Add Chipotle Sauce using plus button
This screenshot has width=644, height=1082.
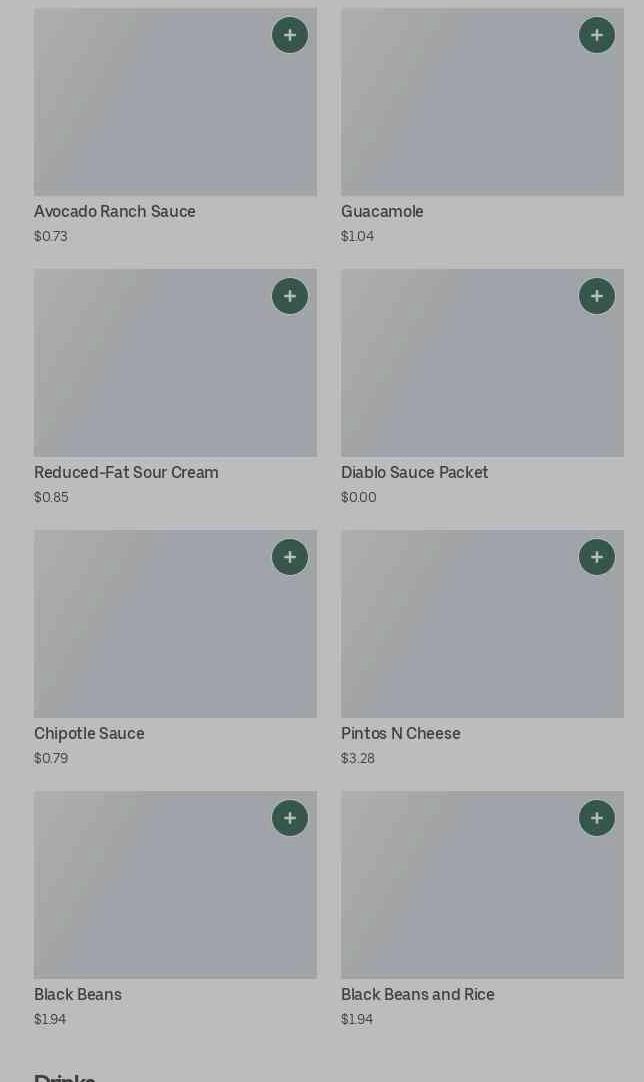pyautogui.click(x=290, y=557)
